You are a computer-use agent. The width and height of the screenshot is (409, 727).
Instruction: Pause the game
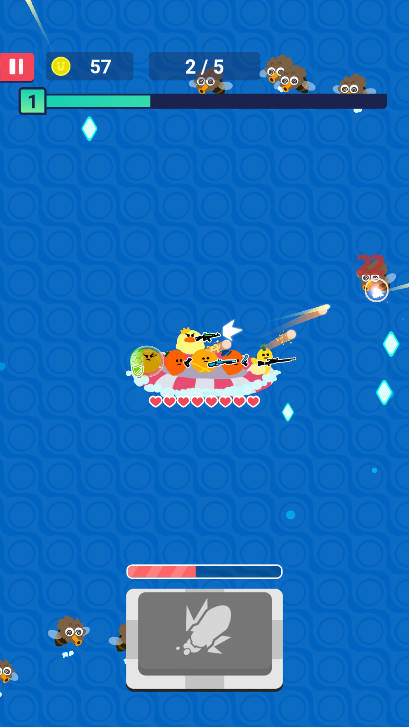click(x=17, y=67)
